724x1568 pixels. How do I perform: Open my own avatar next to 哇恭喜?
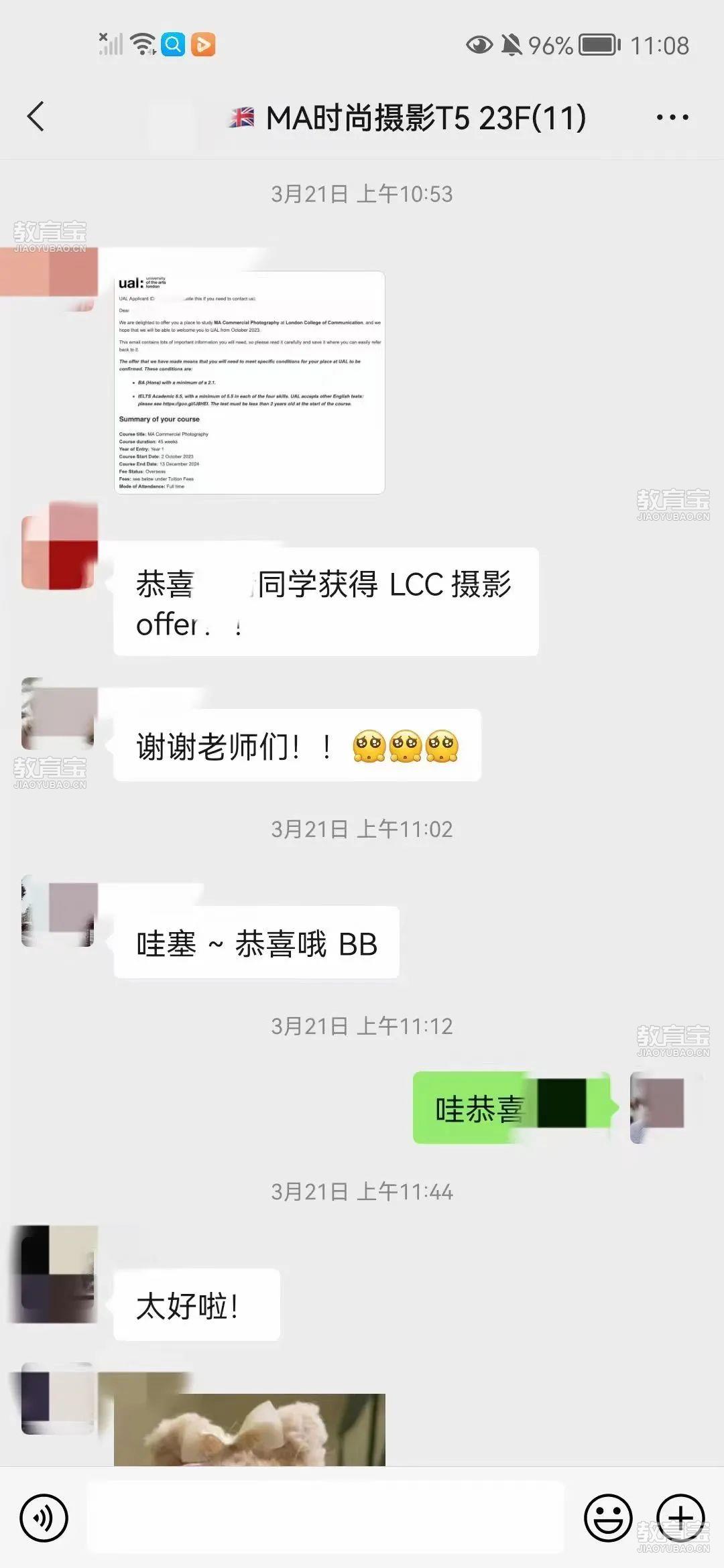pyautogui.click(x=658, y=1107)
